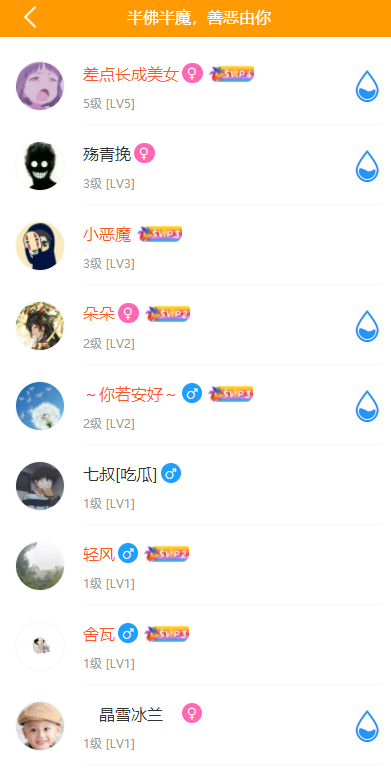The image size is (391, 774).
Task: Tap the water drop icon beside 差点长成美女
Action: tap(367, 86)
